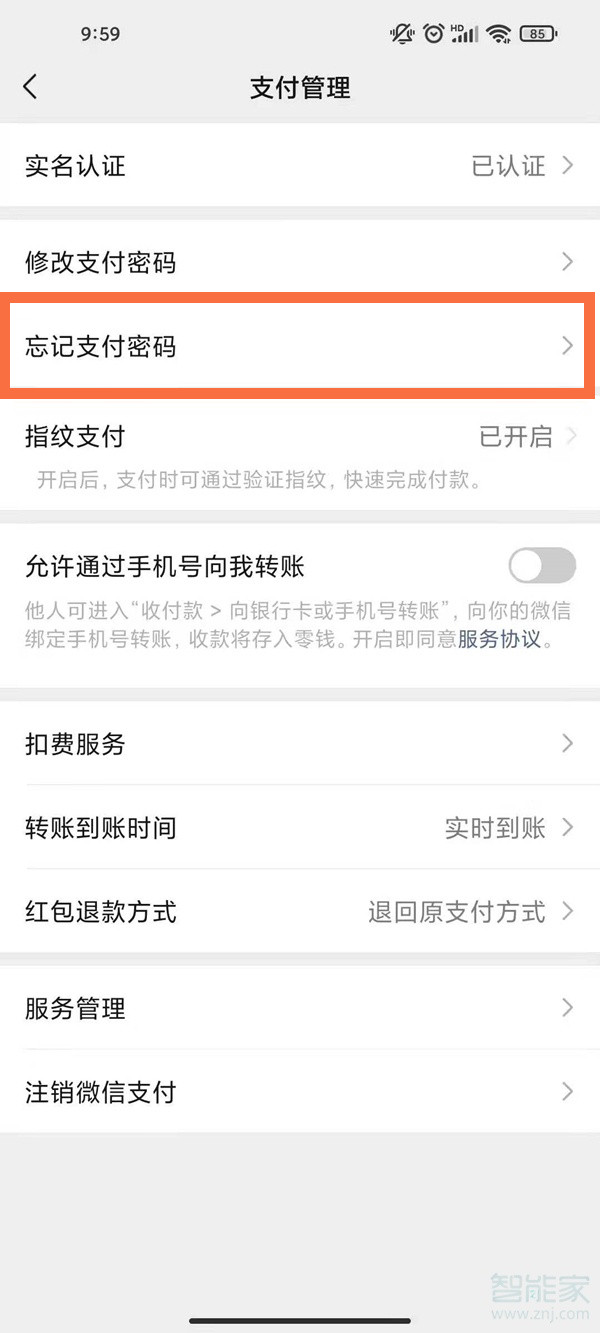Select 忘记支付密码 row

[300, 346]
